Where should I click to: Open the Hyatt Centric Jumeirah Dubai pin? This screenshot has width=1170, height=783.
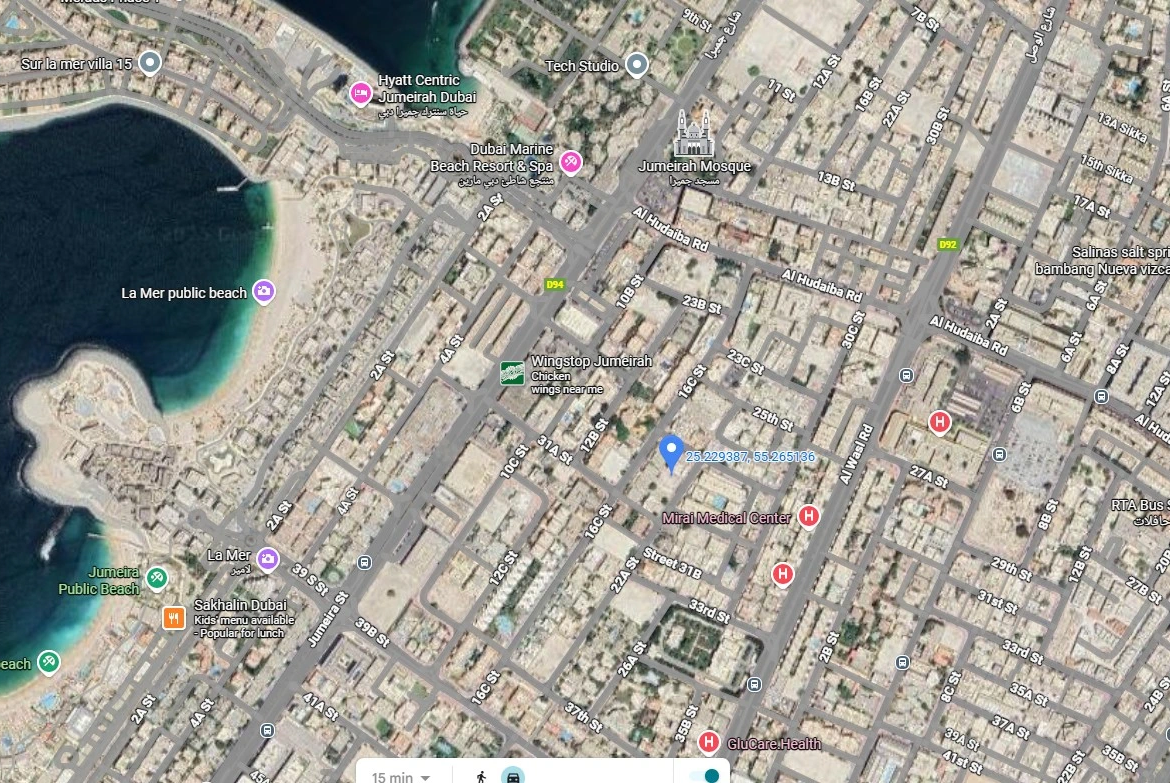click(x=360, y=94)
